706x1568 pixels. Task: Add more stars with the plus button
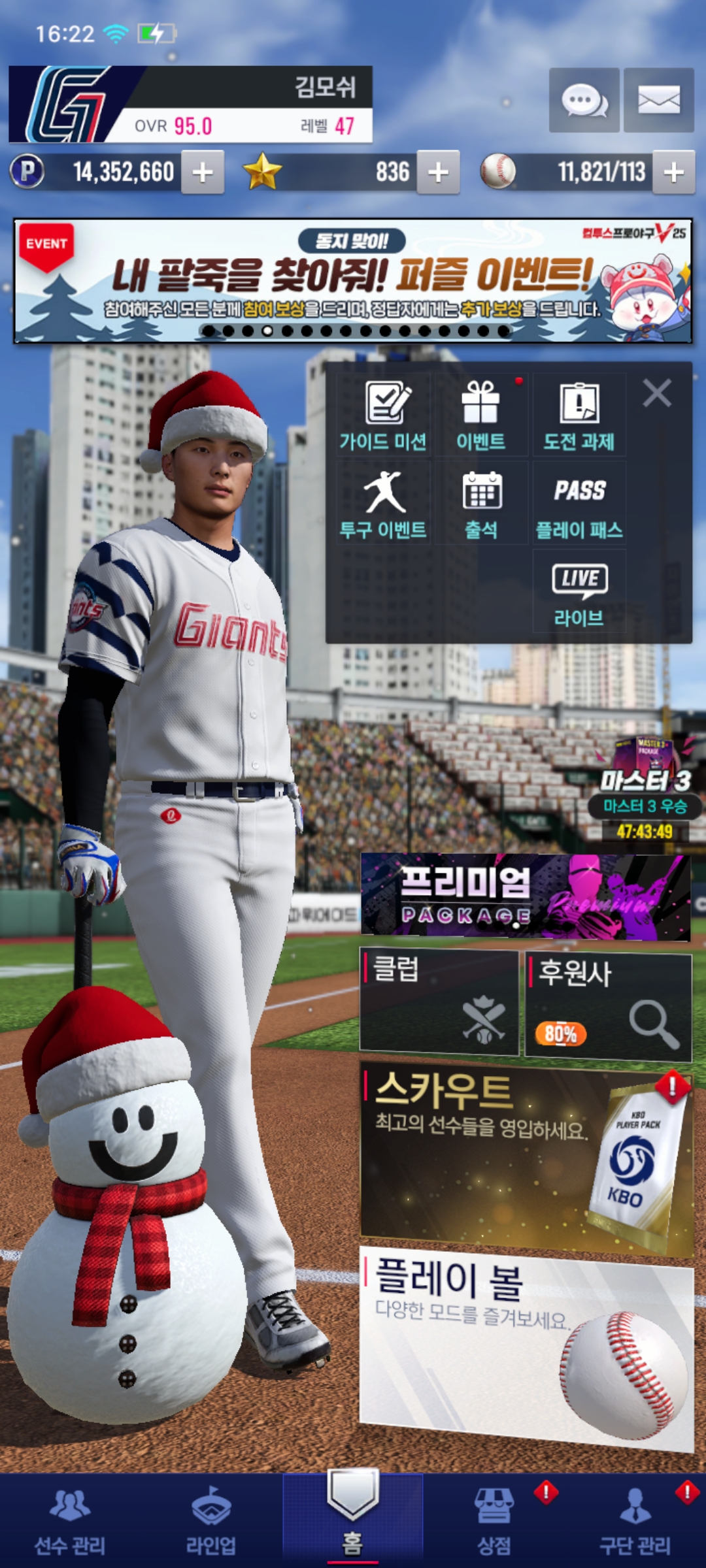pyautogui.click(x=438, y=172)
